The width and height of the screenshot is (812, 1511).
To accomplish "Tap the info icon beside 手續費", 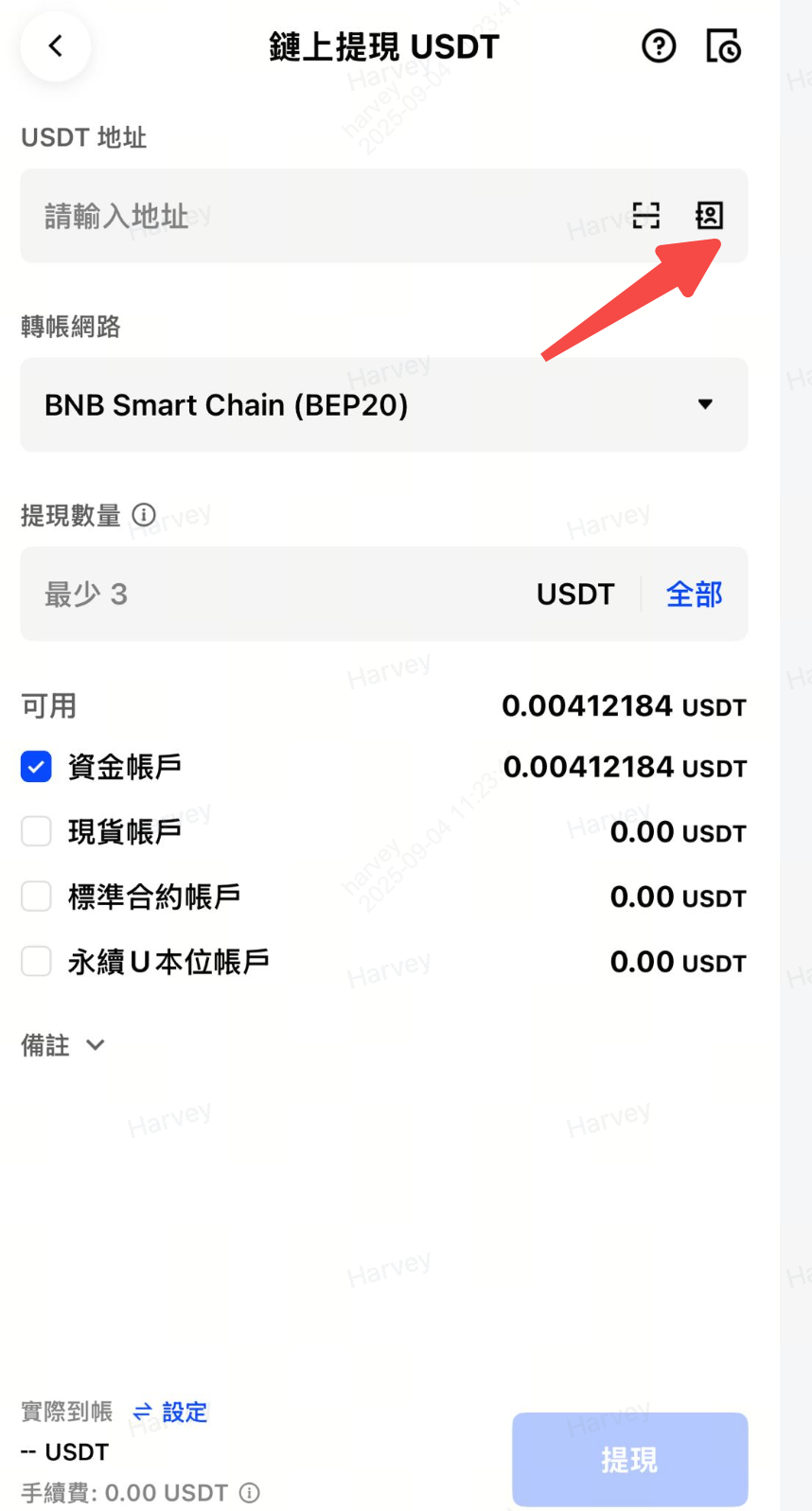I will coord(247,1492).
